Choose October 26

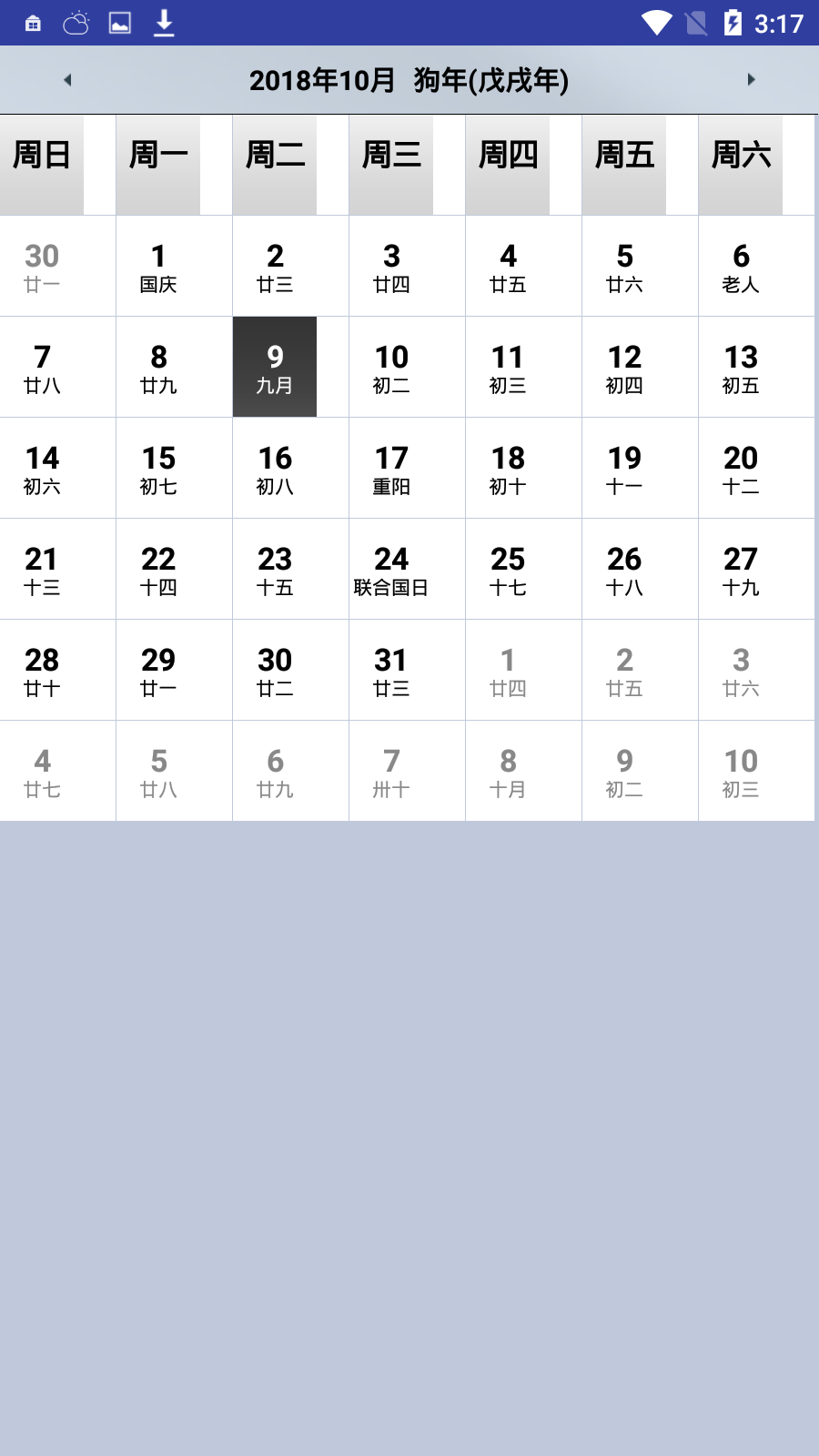(624, 570)
